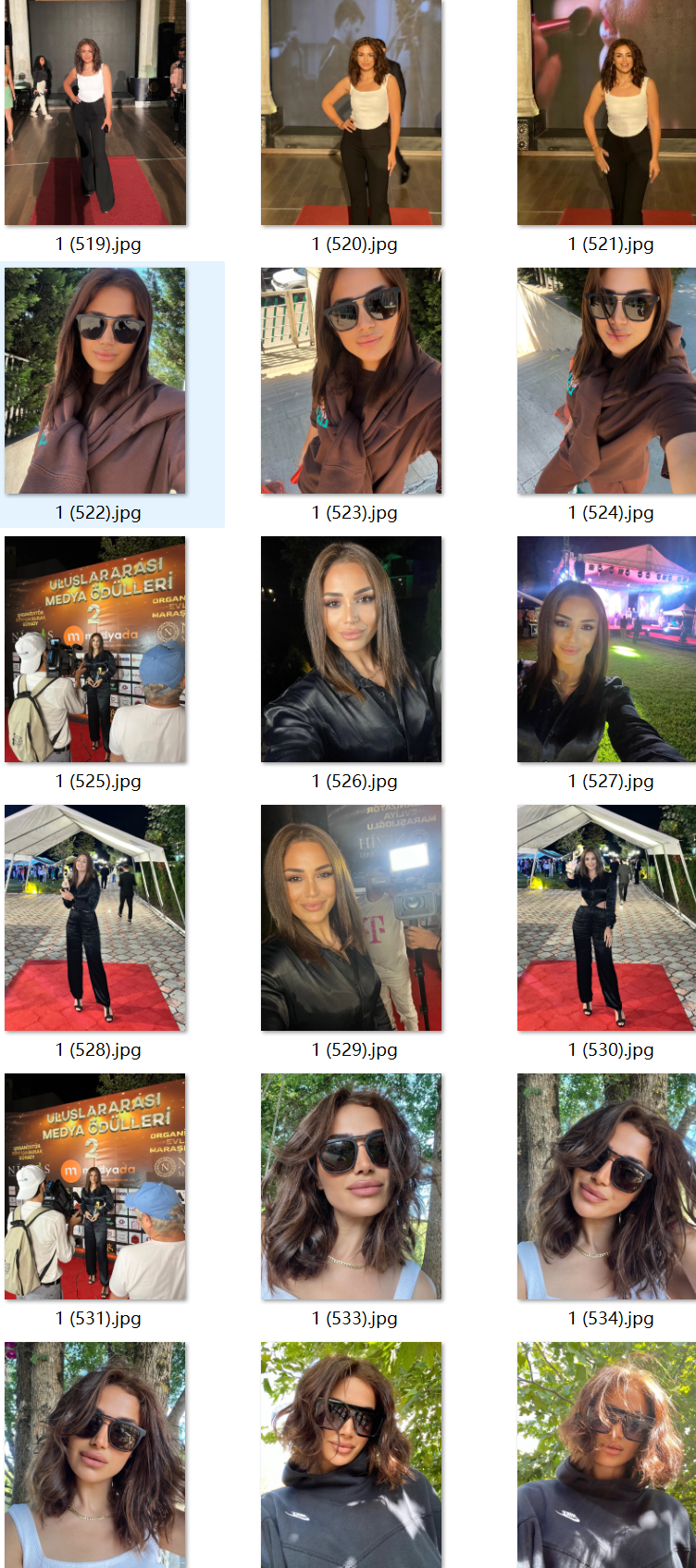This screenshot has height=1568, width=696.
Task: Open image file 1 (526).jpg
Action: tap(352, 649)
